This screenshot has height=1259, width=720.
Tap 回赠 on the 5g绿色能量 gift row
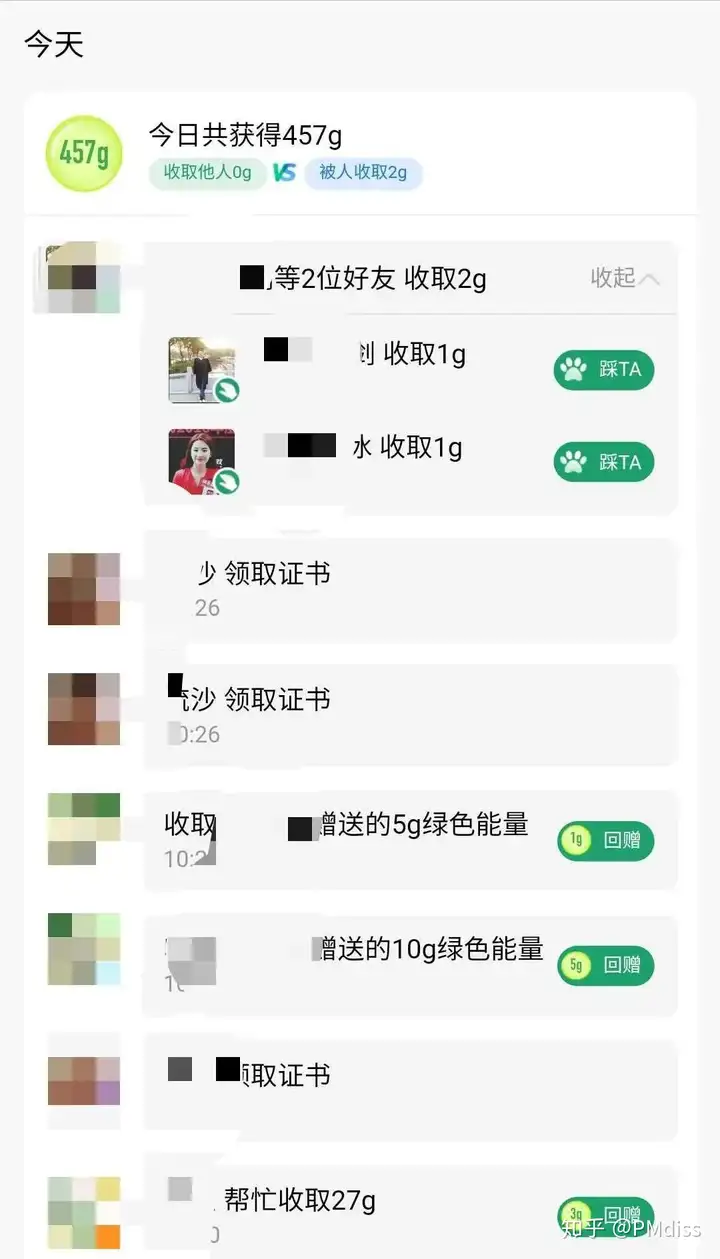606,841
